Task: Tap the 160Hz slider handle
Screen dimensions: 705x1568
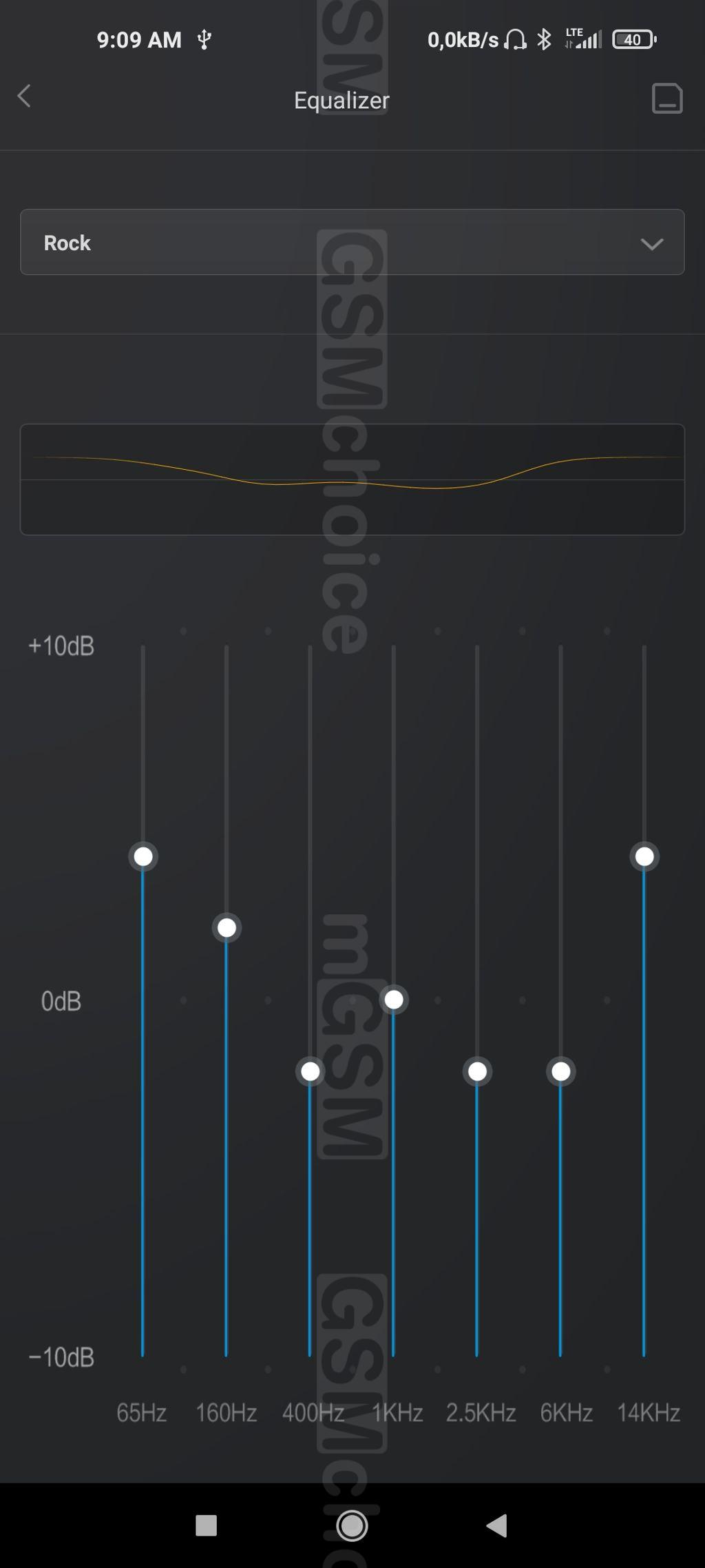Action: click(x=227, y=928)
